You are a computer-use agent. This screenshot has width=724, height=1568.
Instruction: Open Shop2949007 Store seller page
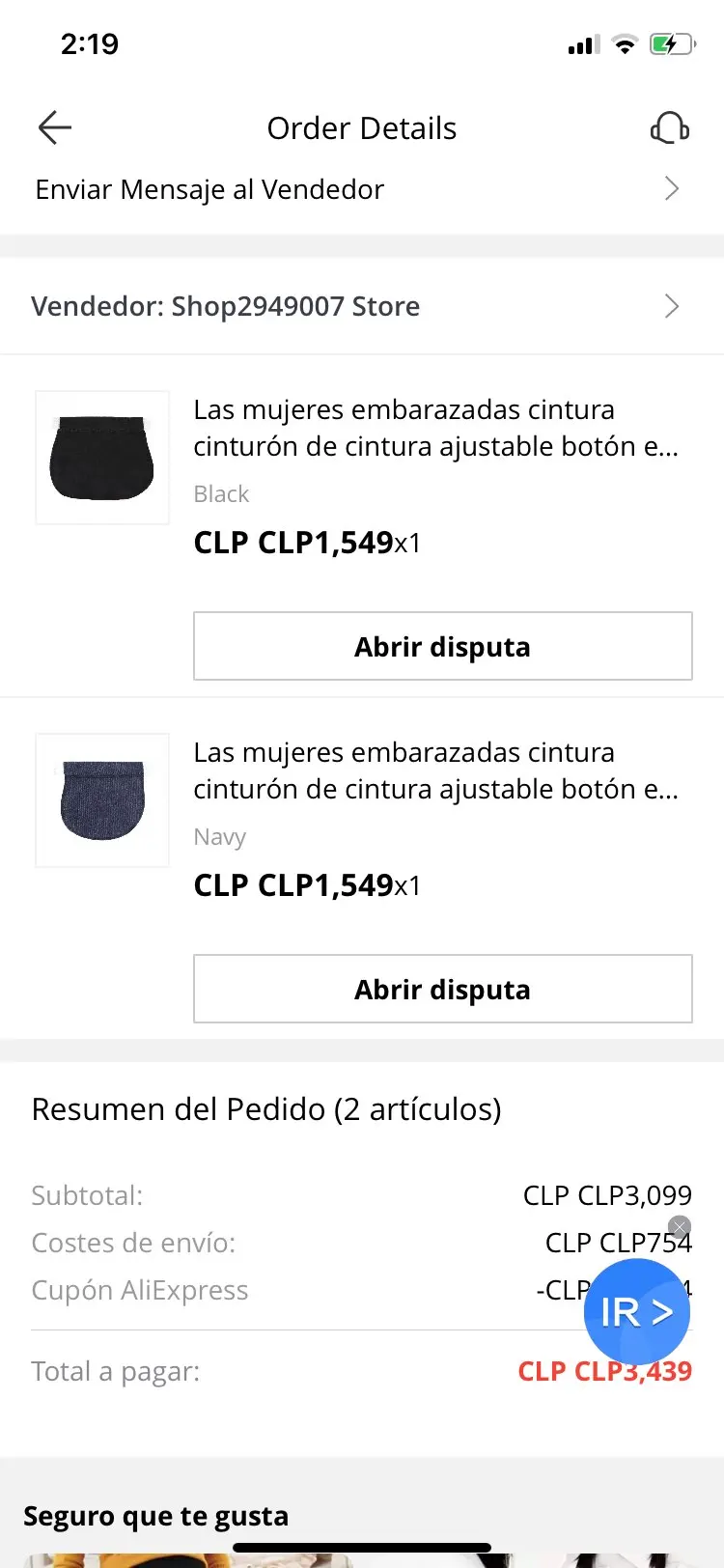355,306
